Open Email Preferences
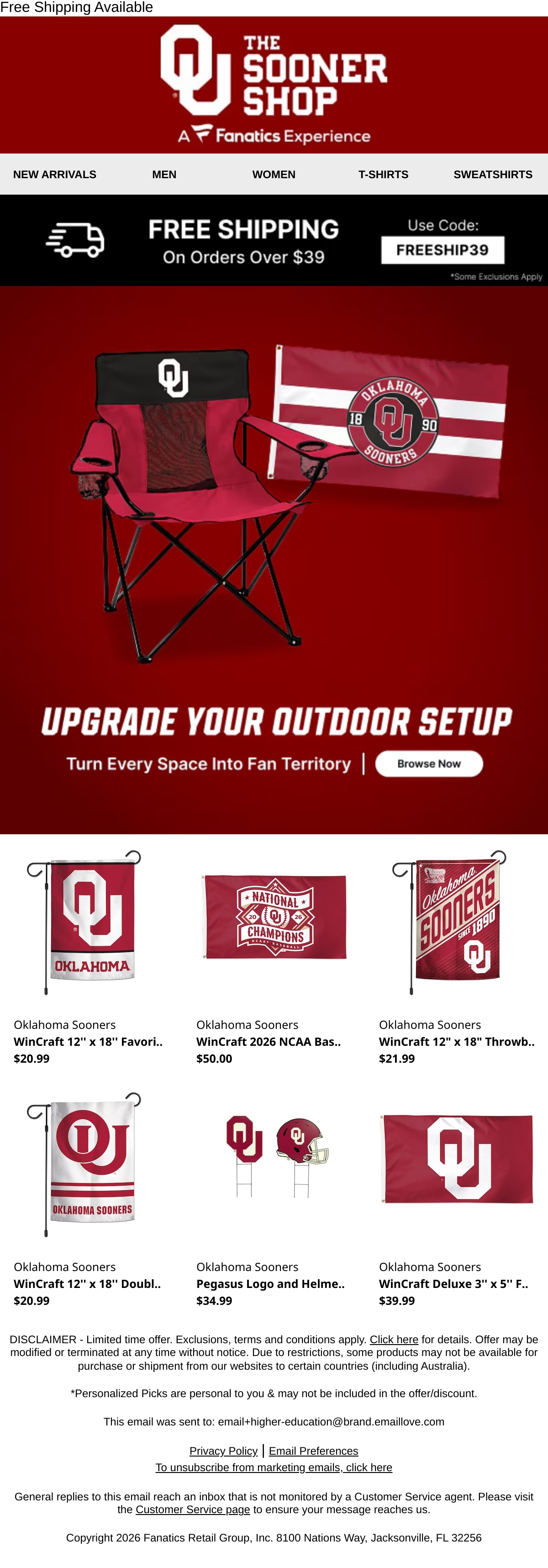Image resolution: width=548 pixels, height=1568 pixels. coord(313,1451)
